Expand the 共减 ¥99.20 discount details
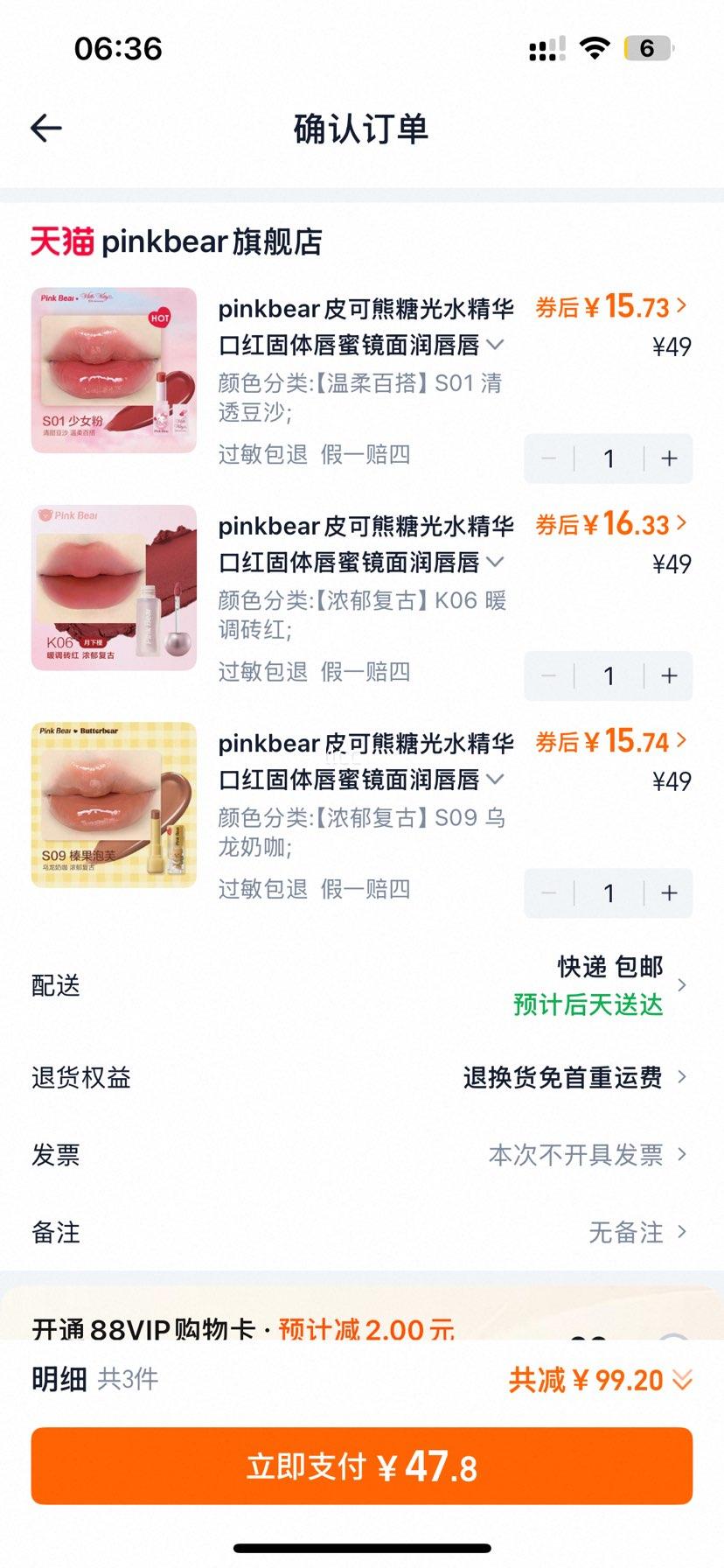The height and width of the screenshot is (1568, 724). click(x=675, y=1378)
